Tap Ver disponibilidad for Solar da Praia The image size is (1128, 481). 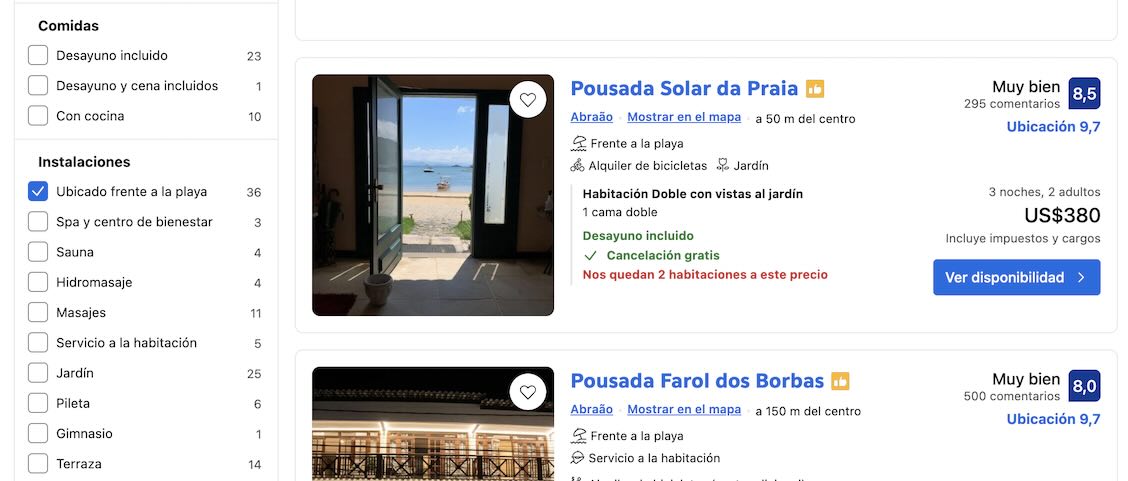1016,278
